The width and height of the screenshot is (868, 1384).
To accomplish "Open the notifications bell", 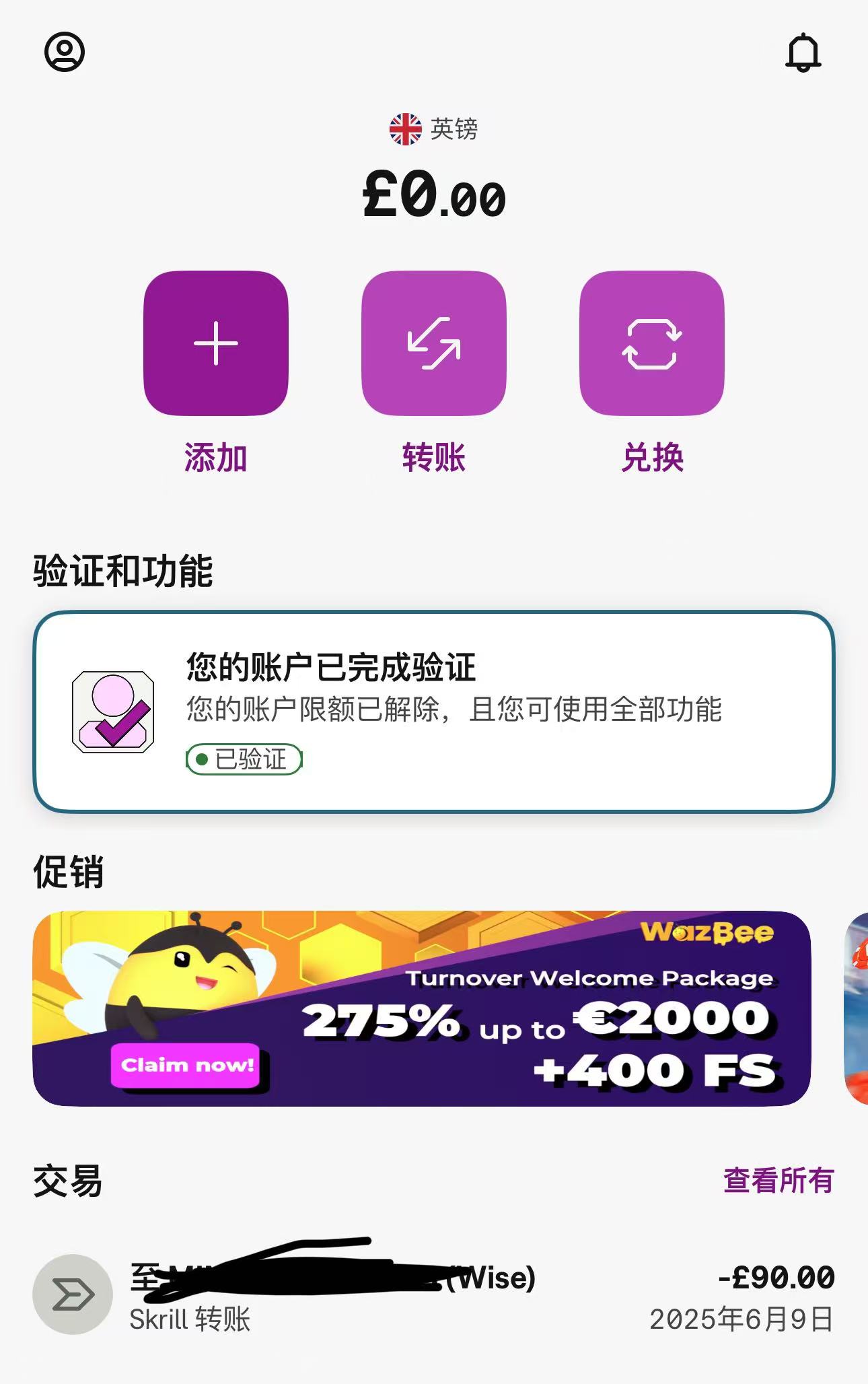I will 803,53.
